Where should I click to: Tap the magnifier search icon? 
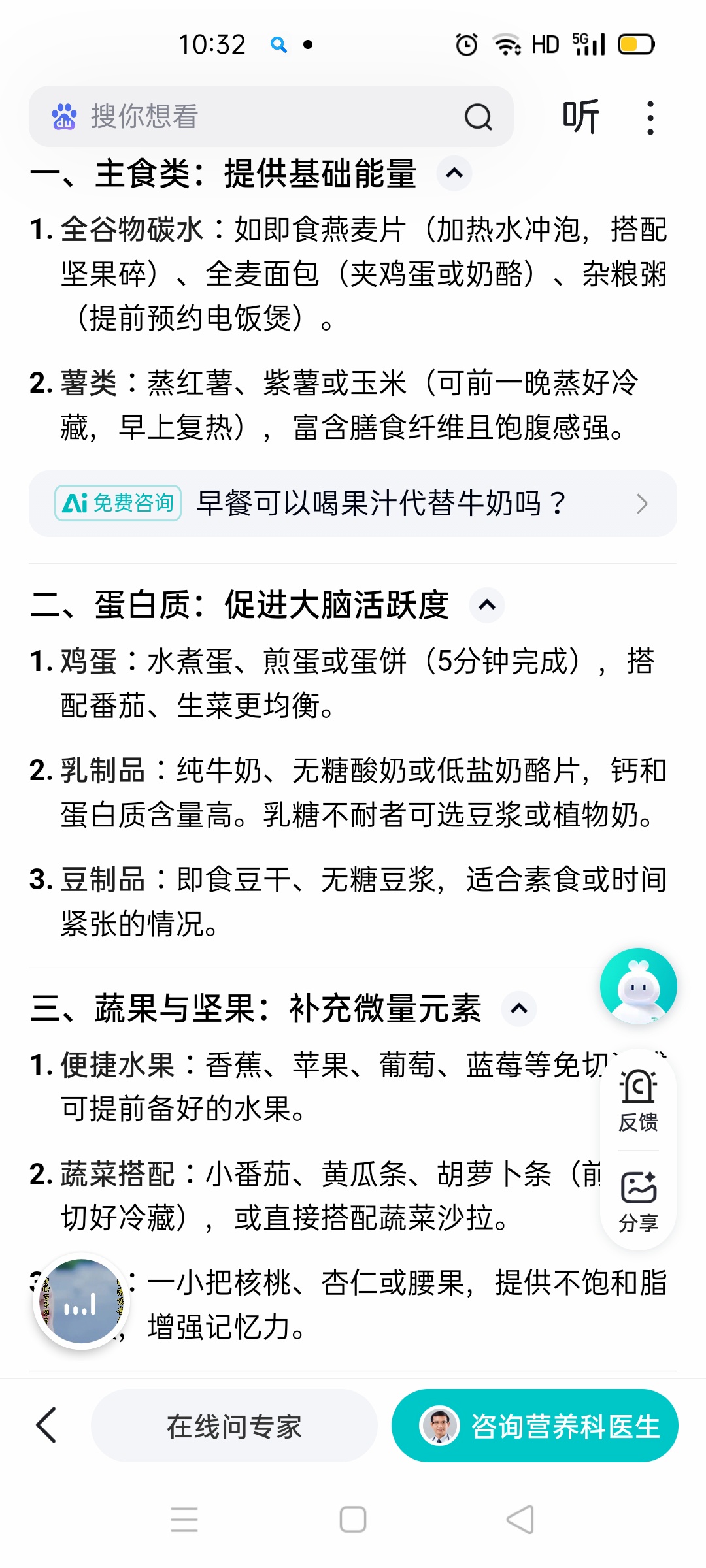pyautogui.click(x=478, y=118)
